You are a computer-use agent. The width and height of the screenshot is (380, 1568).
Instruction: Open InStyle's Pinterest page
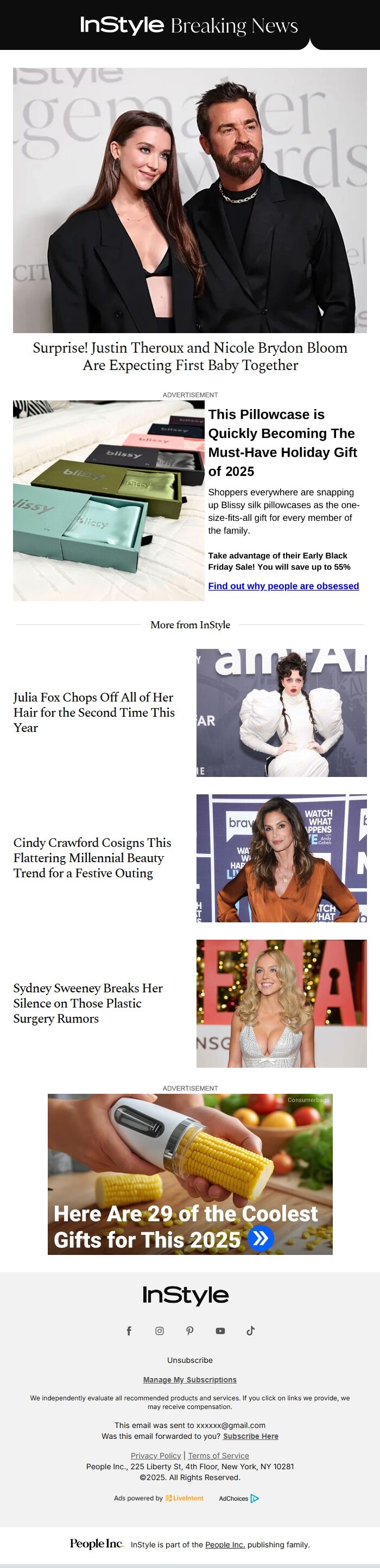coord(190,1330)
